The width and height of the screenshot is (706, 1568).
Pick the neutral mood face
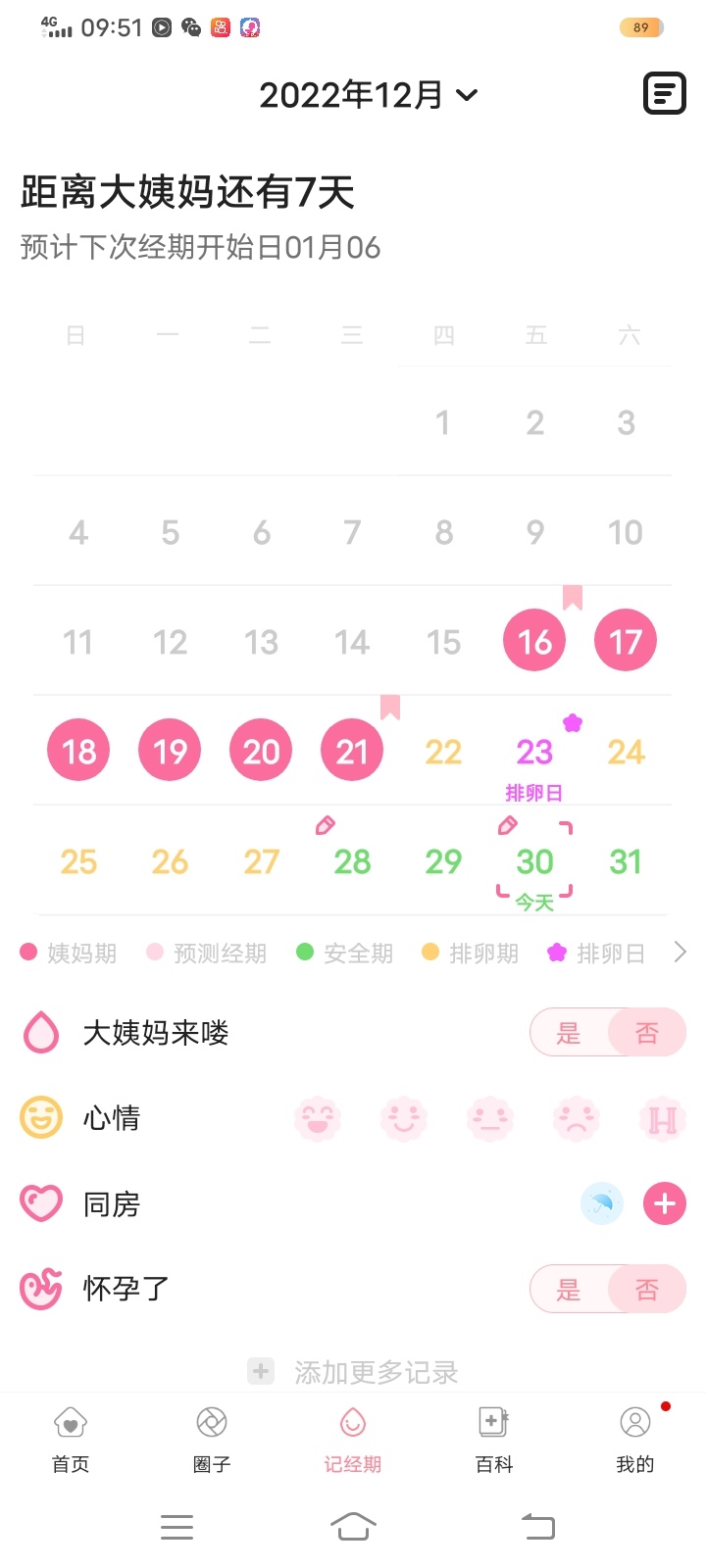point(490,1118)
